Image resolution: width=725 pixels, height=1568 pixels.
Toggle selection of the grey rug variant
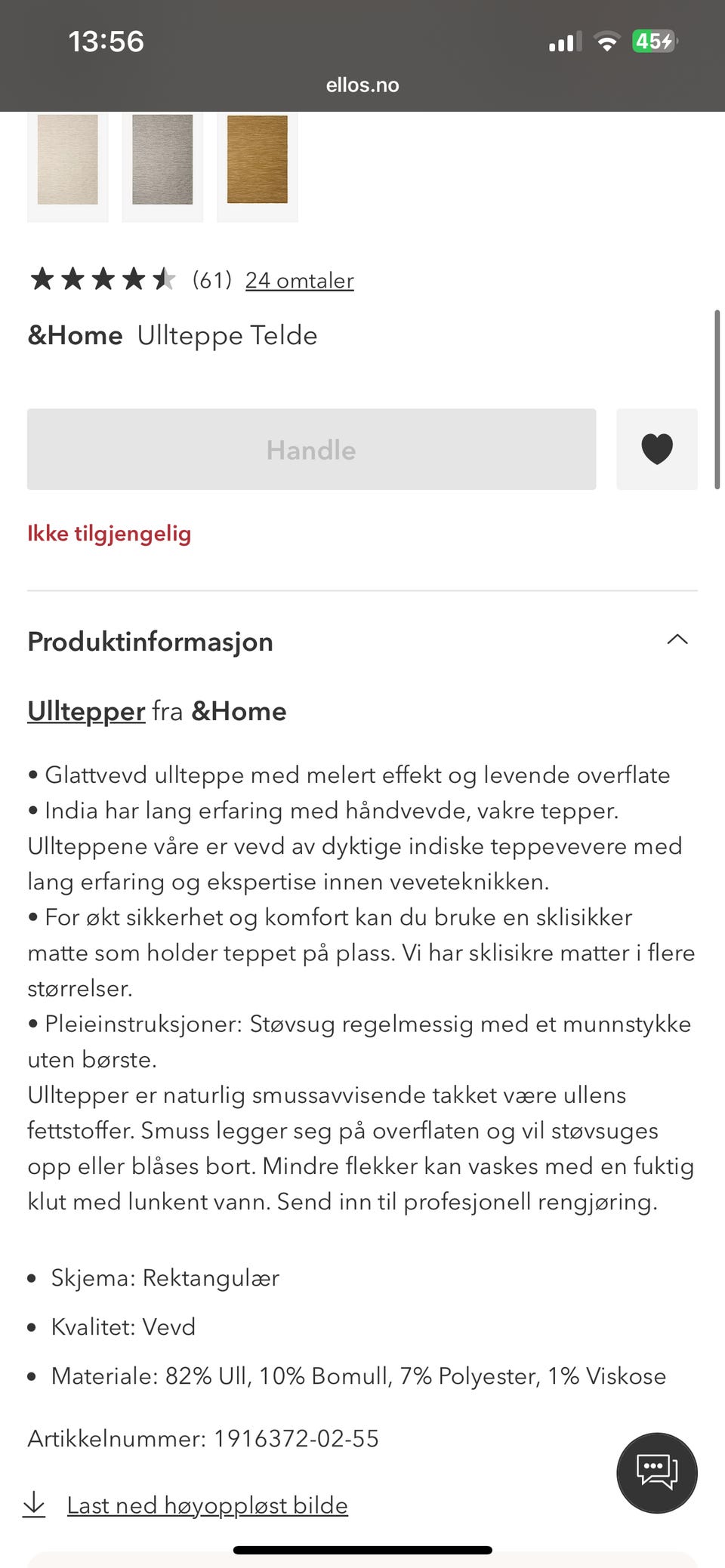[x=162, y=161]
